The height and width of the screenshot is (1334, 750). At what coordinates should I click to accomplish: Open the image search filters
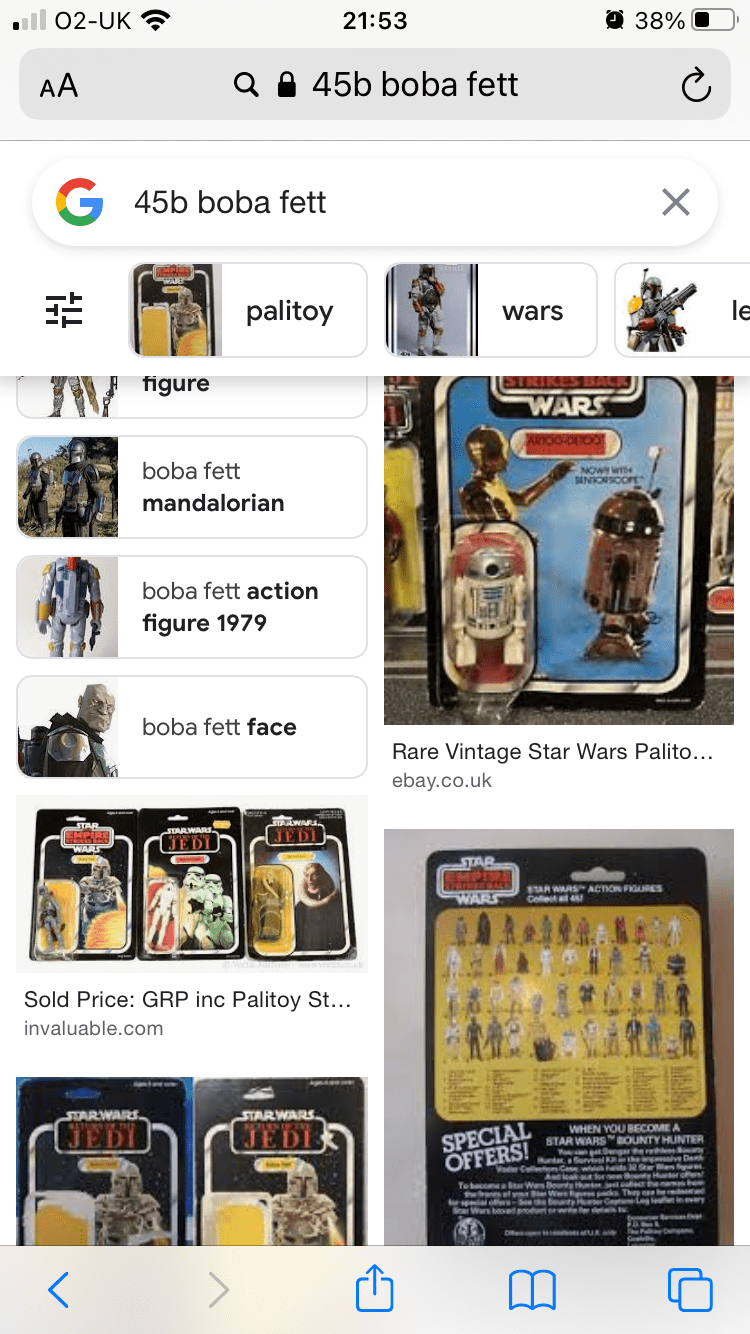pos(65,311)
